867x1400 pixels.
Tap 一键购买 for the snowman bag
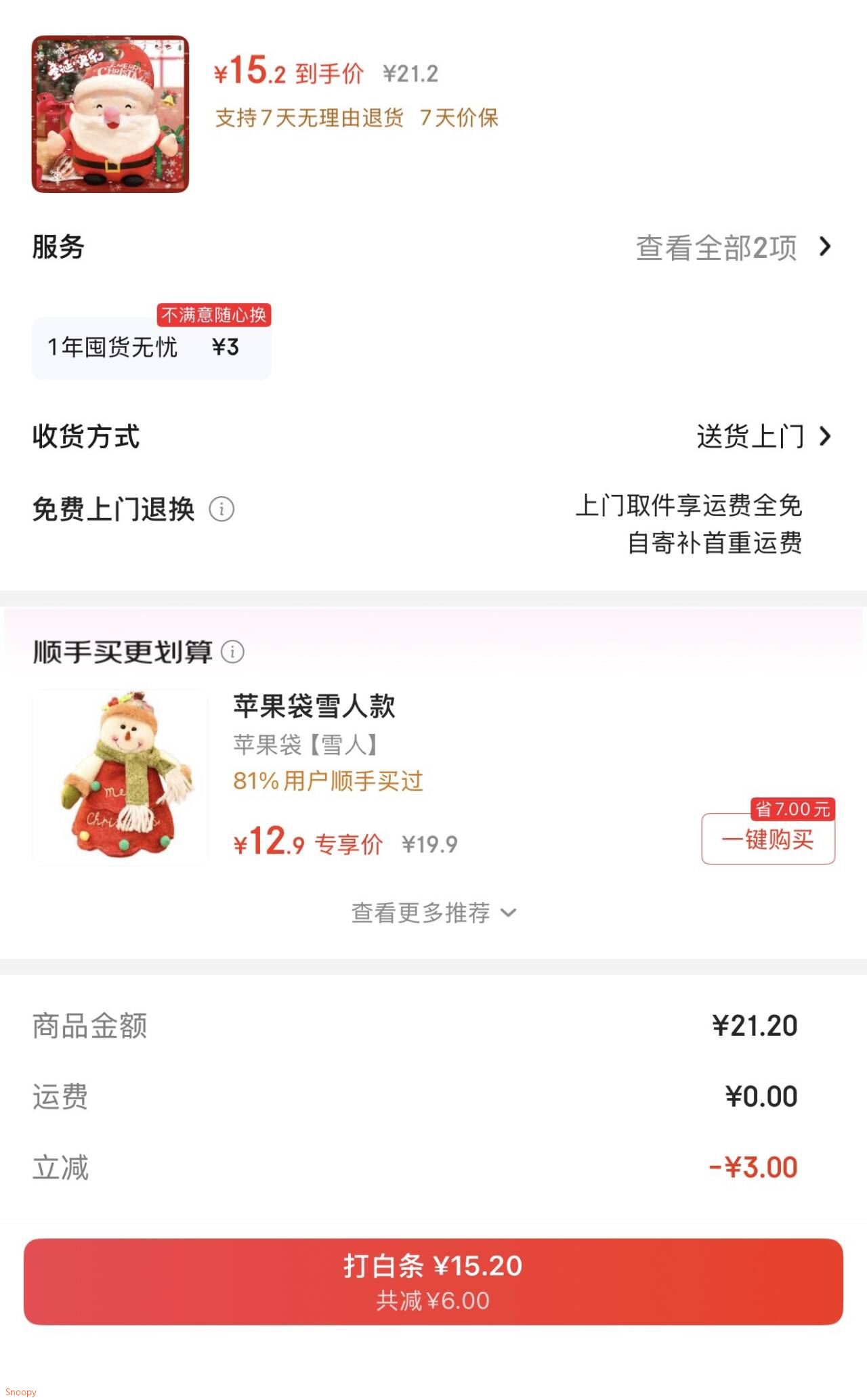767,840
